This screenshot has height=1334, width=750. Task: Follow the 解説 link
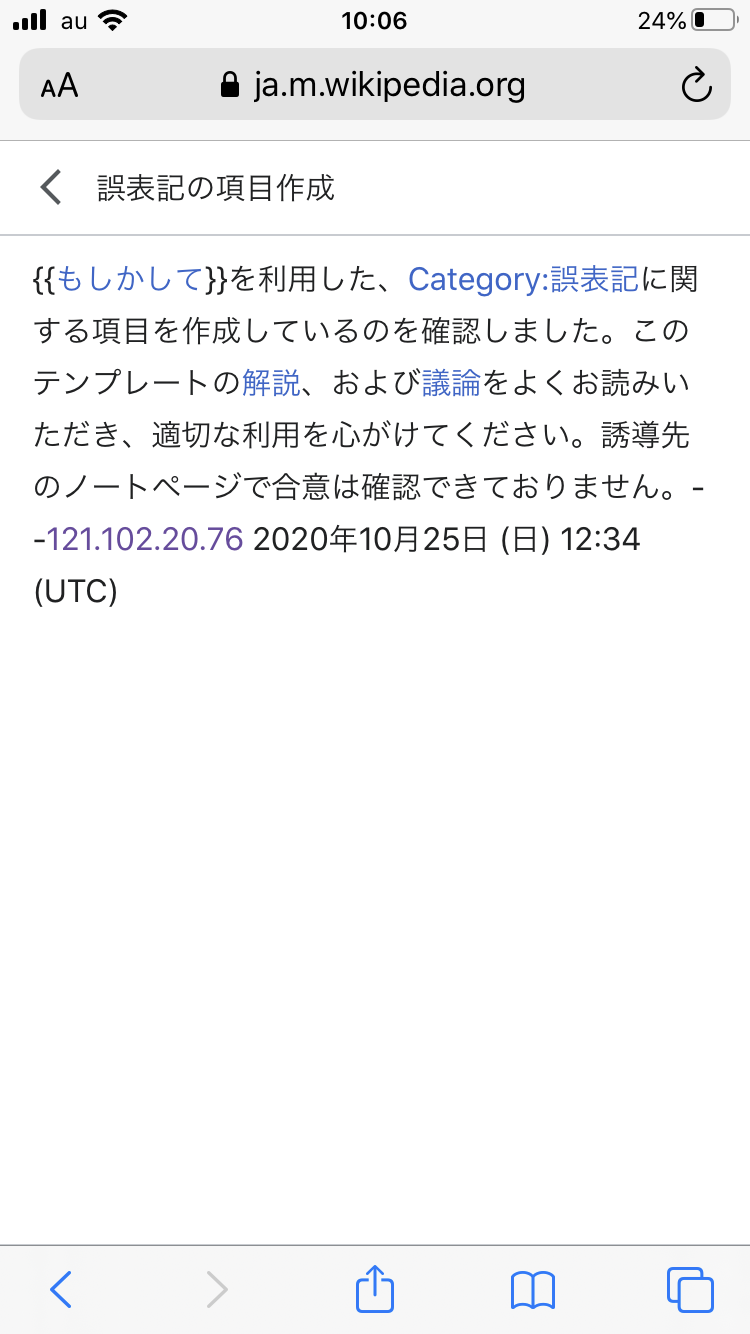(x=271, y=383)
